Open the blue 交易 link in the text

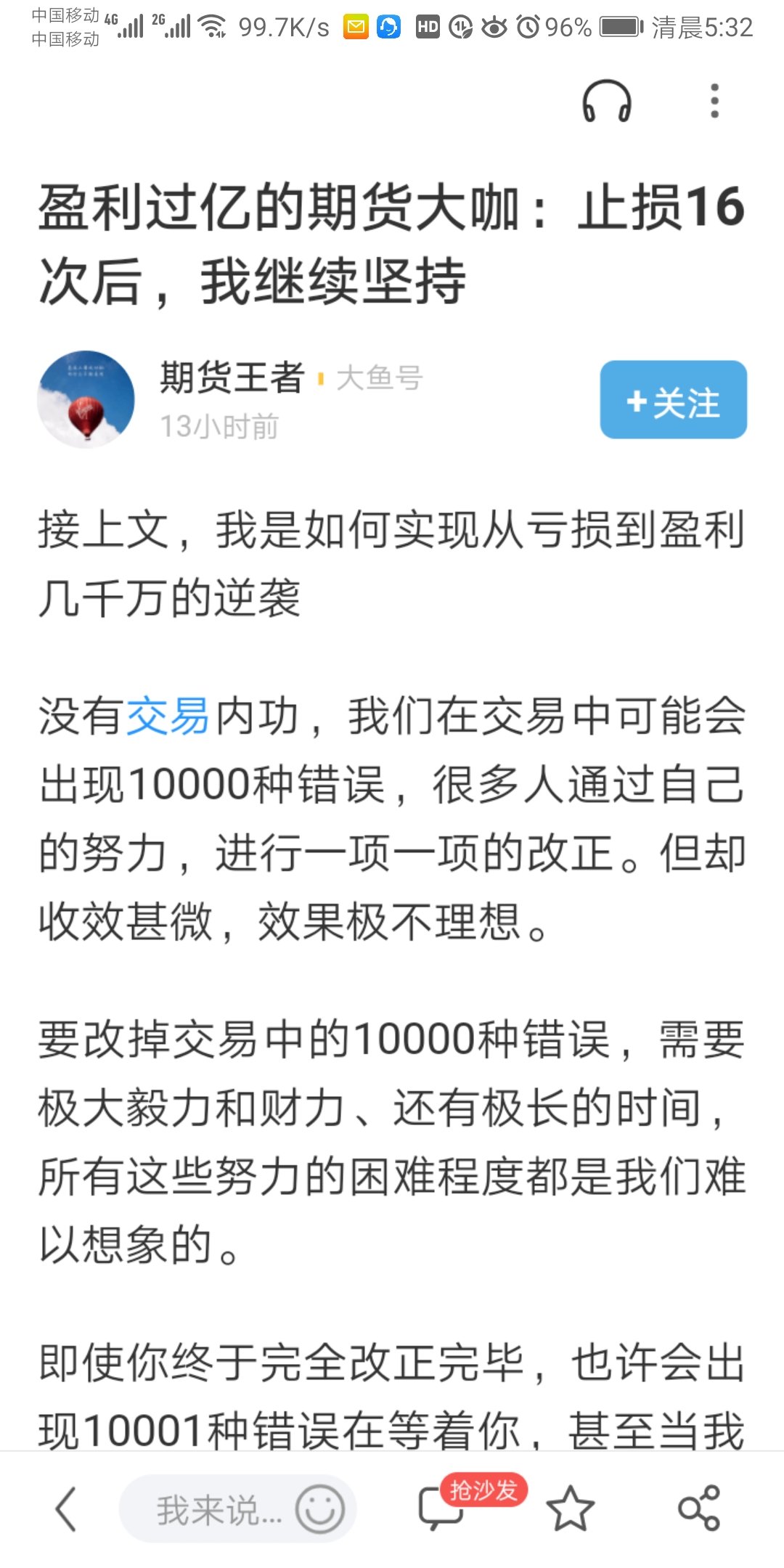[x=168, y=716]
